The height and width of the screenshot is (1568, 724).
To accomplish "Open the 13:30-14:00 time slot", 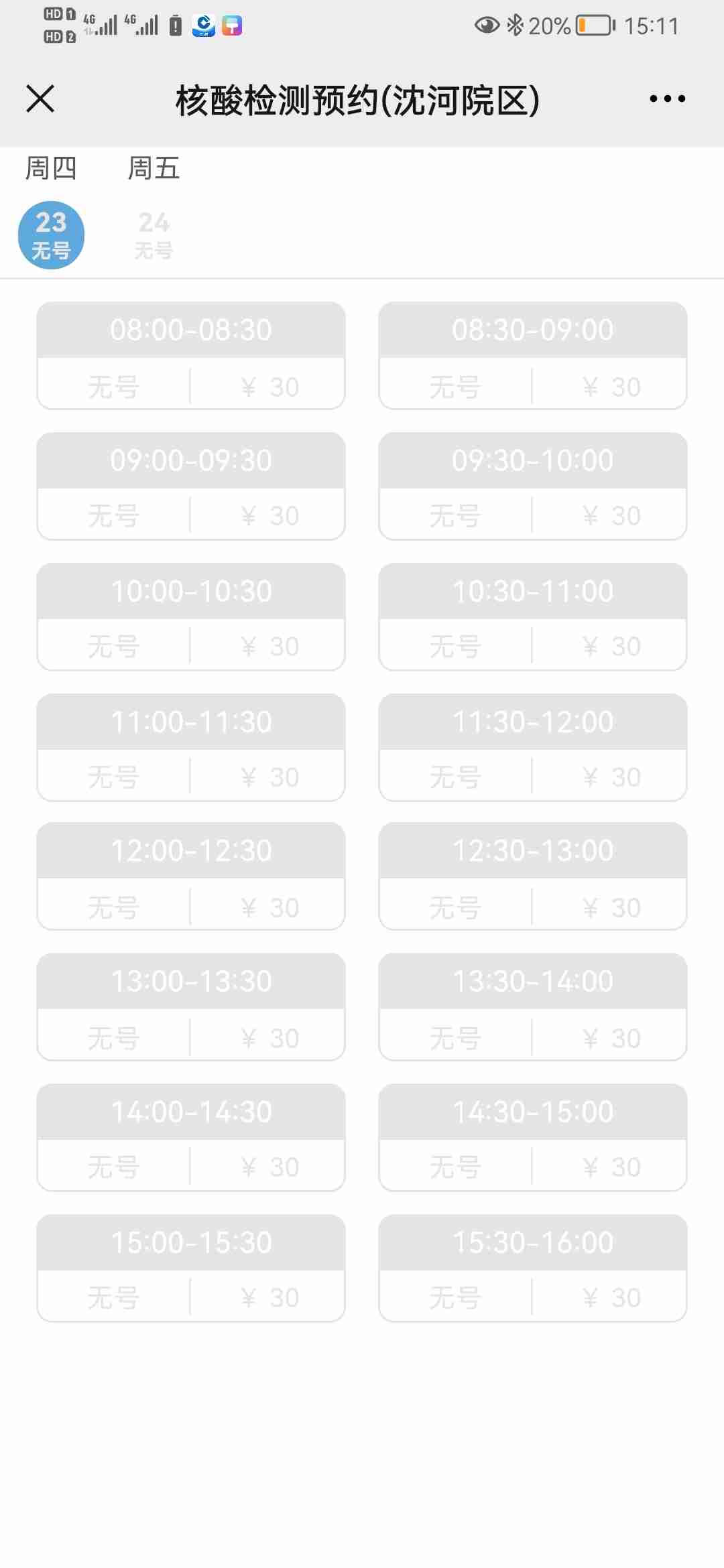I will tap(533, 1006).
